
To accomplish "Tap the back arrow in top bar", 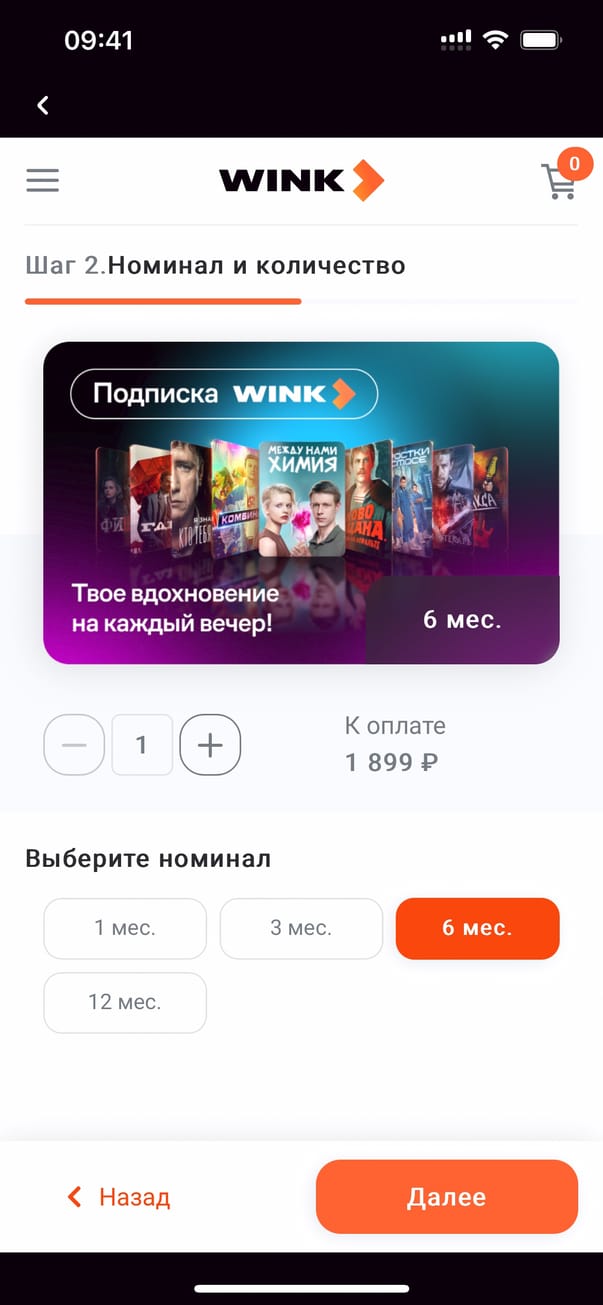I will click(43, 105).
